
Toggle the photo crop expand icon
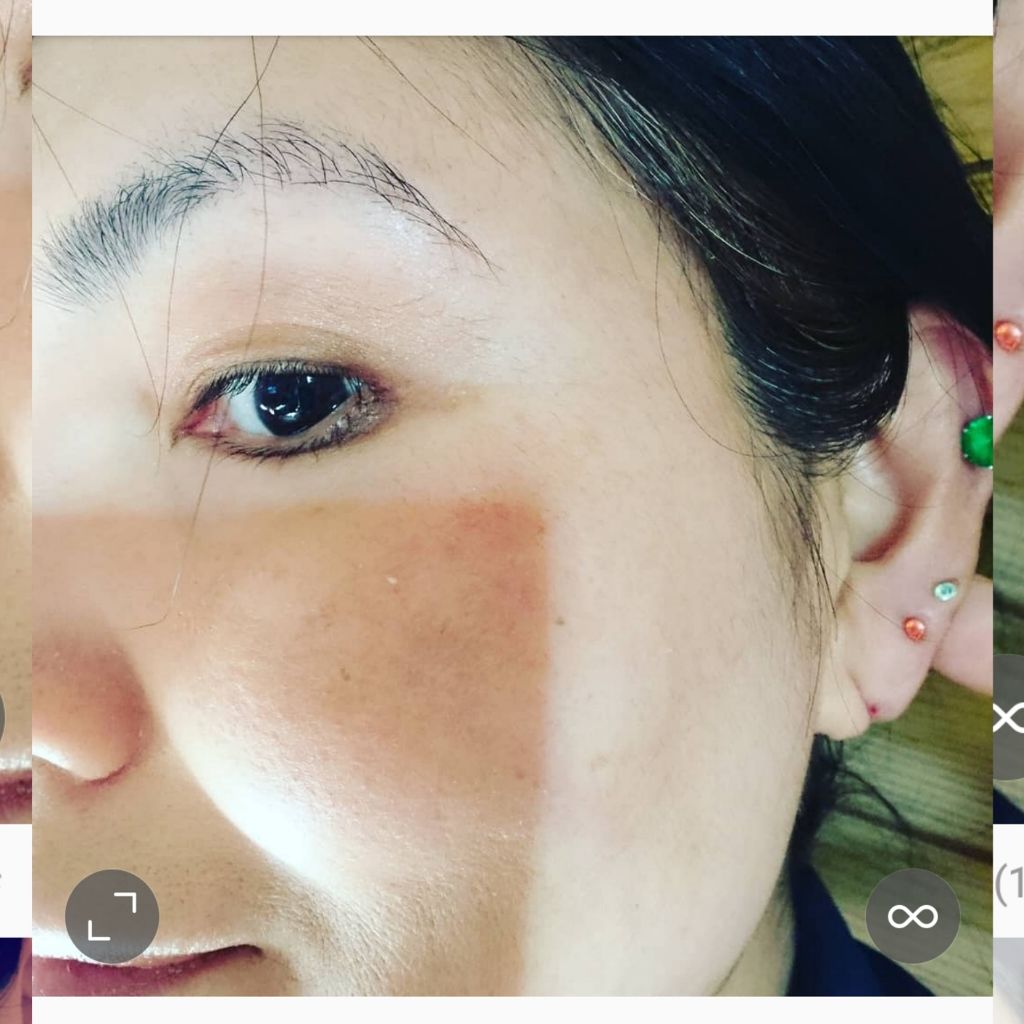pos(112,916)
